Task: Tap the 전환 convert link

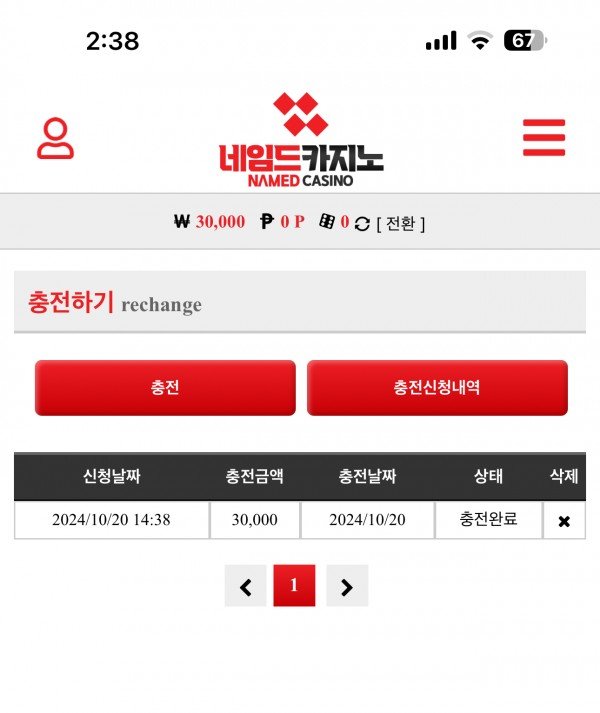Action: pos(400,223)
